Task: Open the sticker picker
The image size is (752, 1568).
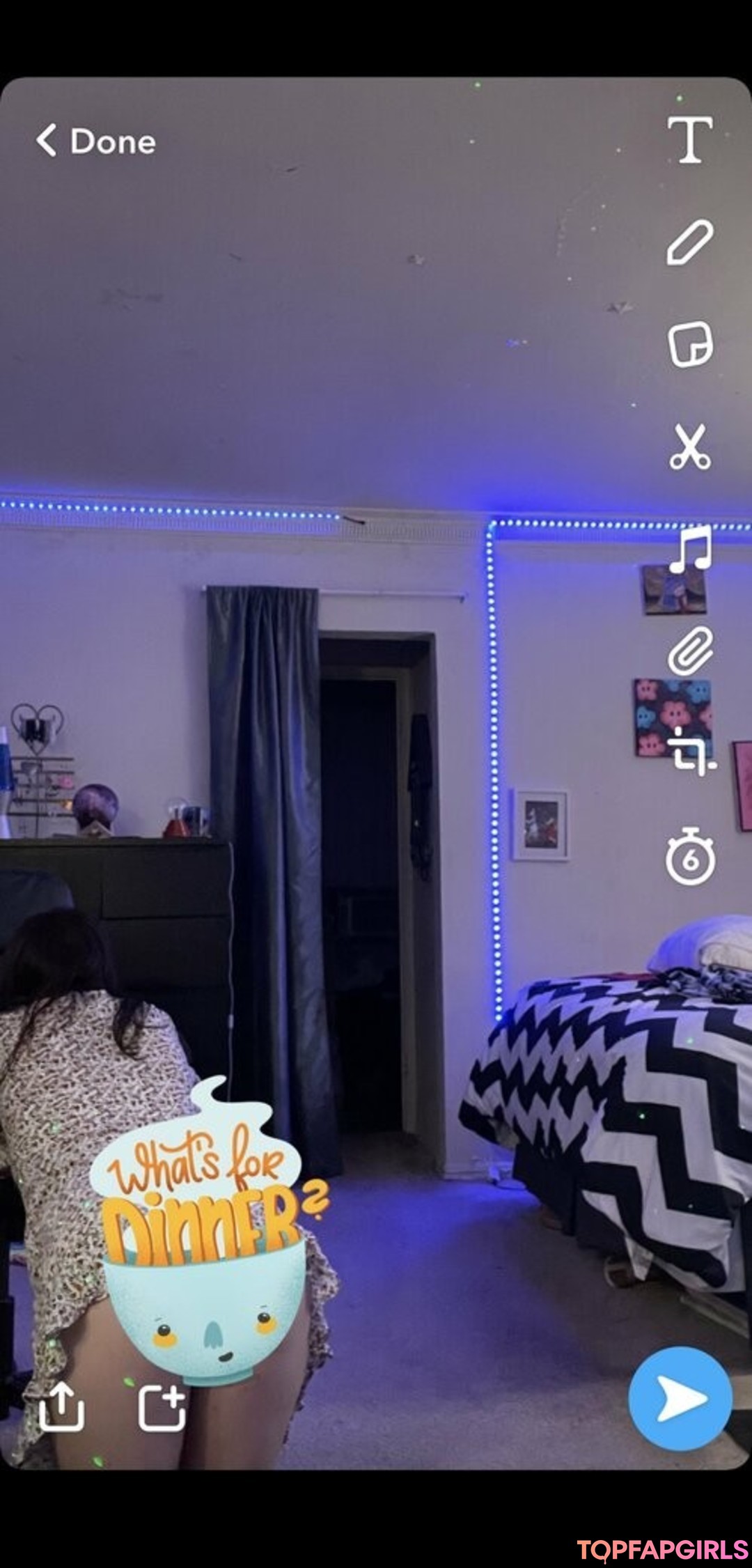Action: coord(689,344)
